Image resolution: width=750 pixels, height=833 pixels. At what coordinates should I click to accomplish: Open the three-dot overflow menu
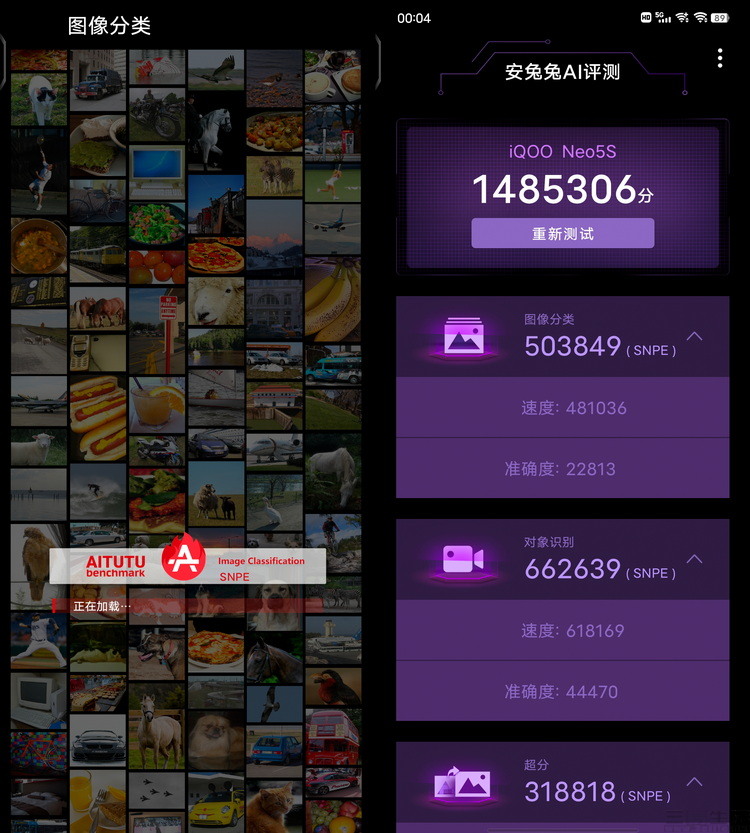720,59
